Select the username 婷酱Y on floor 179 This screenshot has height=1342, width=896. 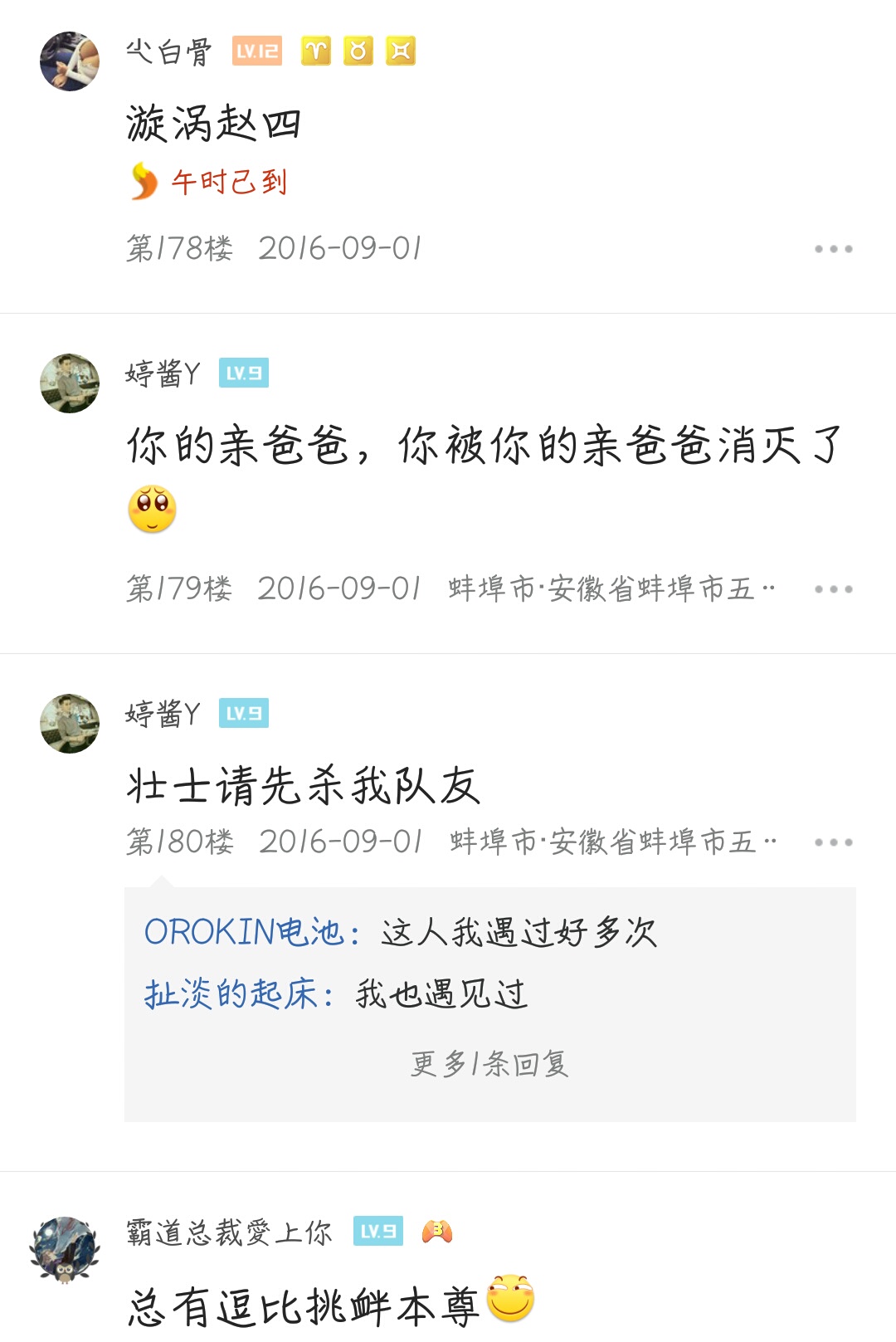click(163, 372)
